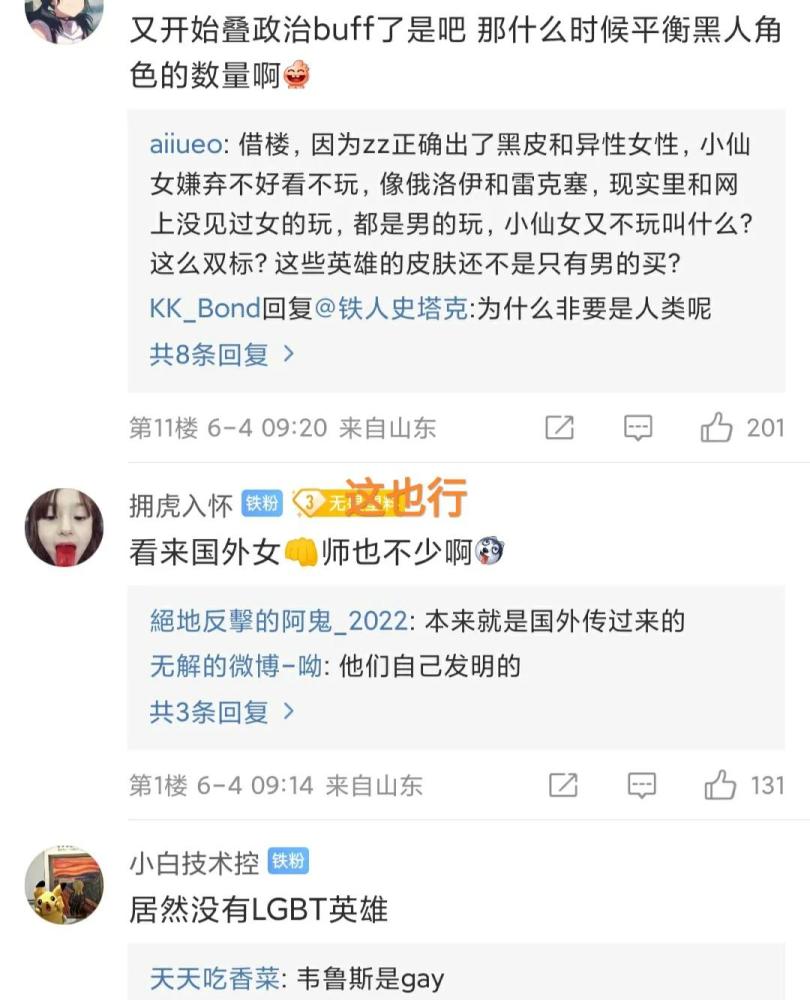Tap the username 拥虎入怀
Image resolution: width=810 pixels, height=1000 pixels.
click(180, 504)
